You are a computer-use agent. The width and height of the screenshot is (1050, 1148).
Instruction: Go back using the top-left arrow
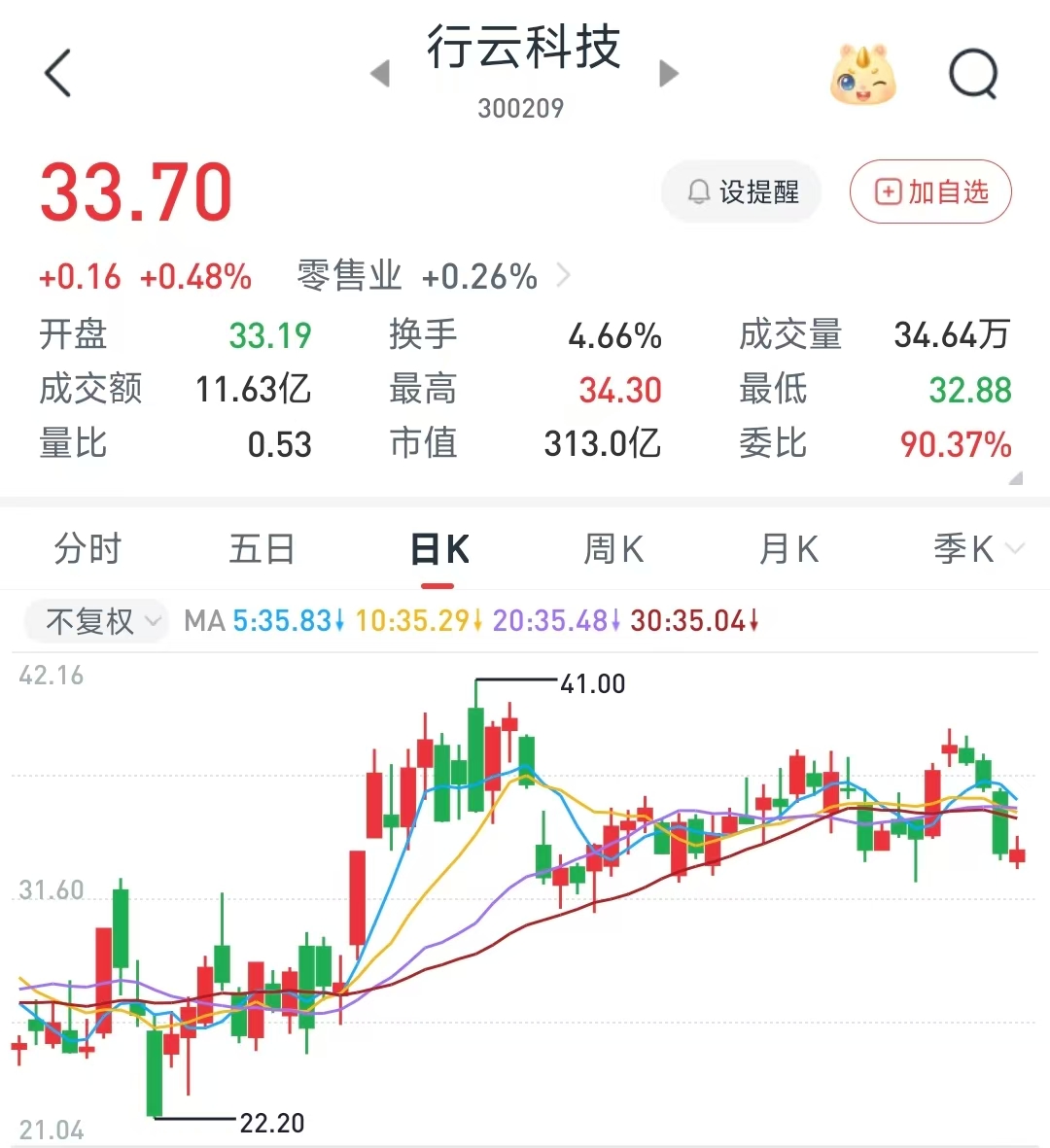pyautogui.click(x=57, y=73)
